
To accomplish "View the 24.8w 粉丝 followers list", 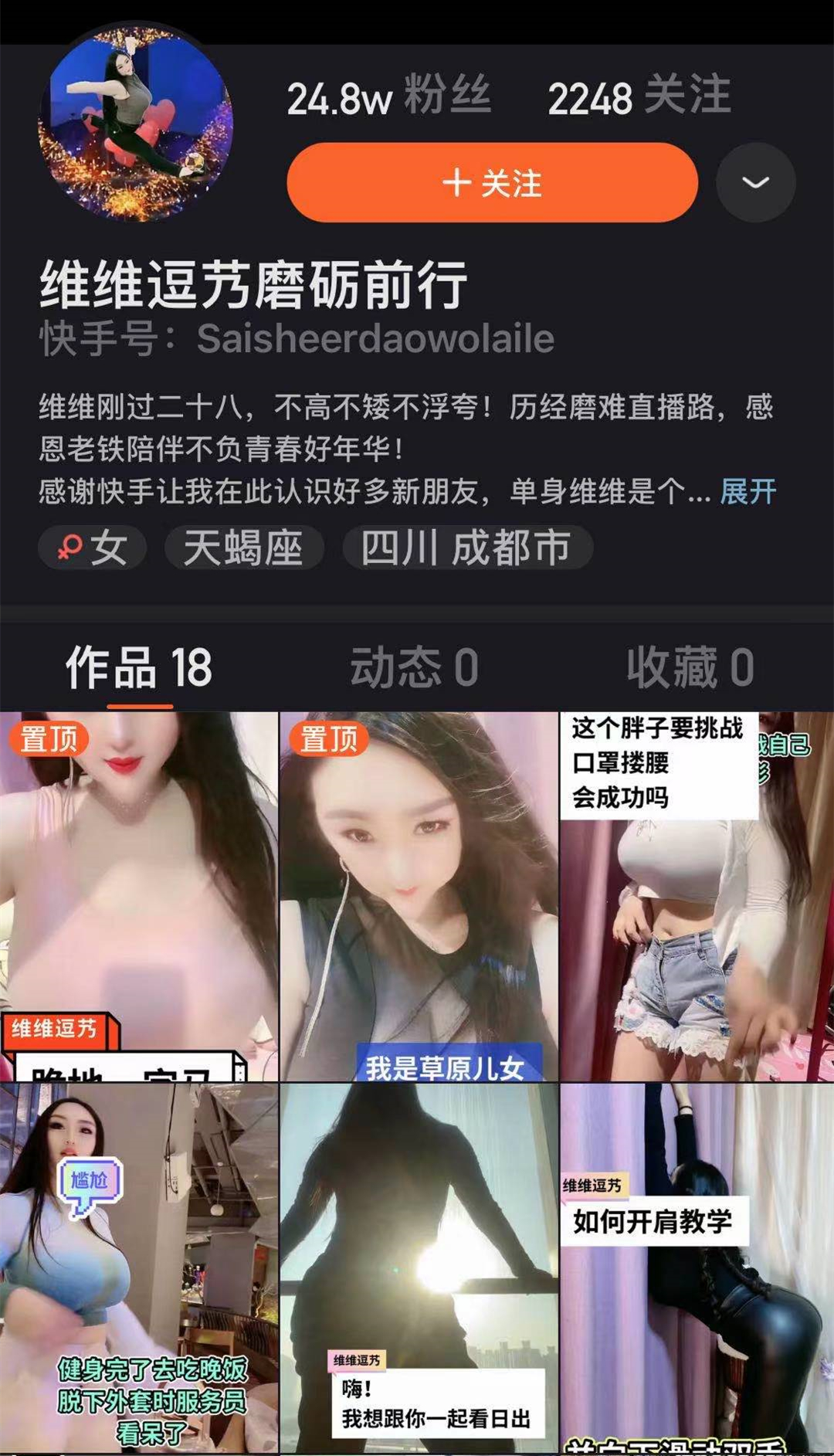I will click(388, 98).
